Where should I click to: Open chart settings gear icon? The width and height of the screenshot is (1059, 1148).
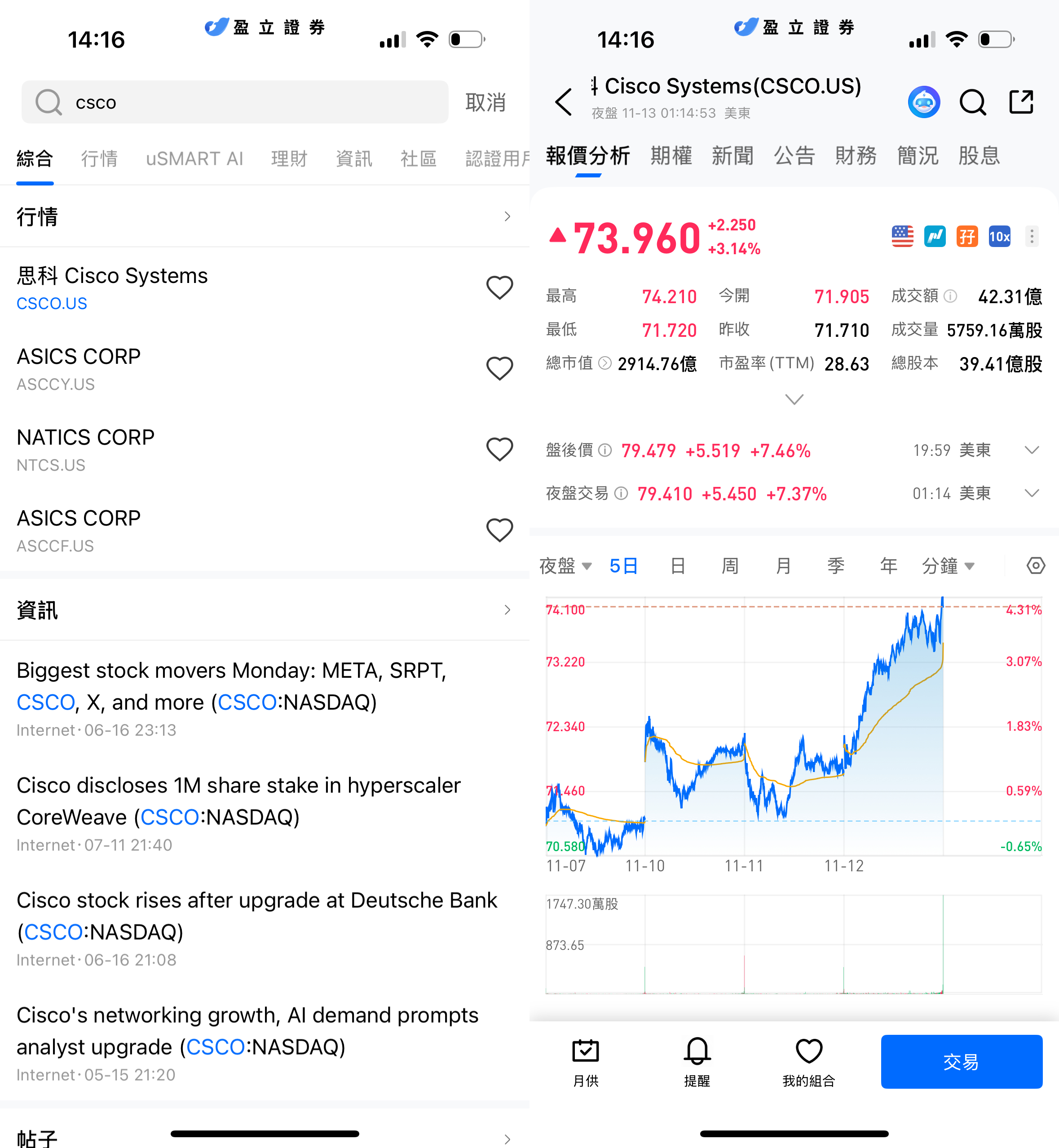pos(1036,566)
